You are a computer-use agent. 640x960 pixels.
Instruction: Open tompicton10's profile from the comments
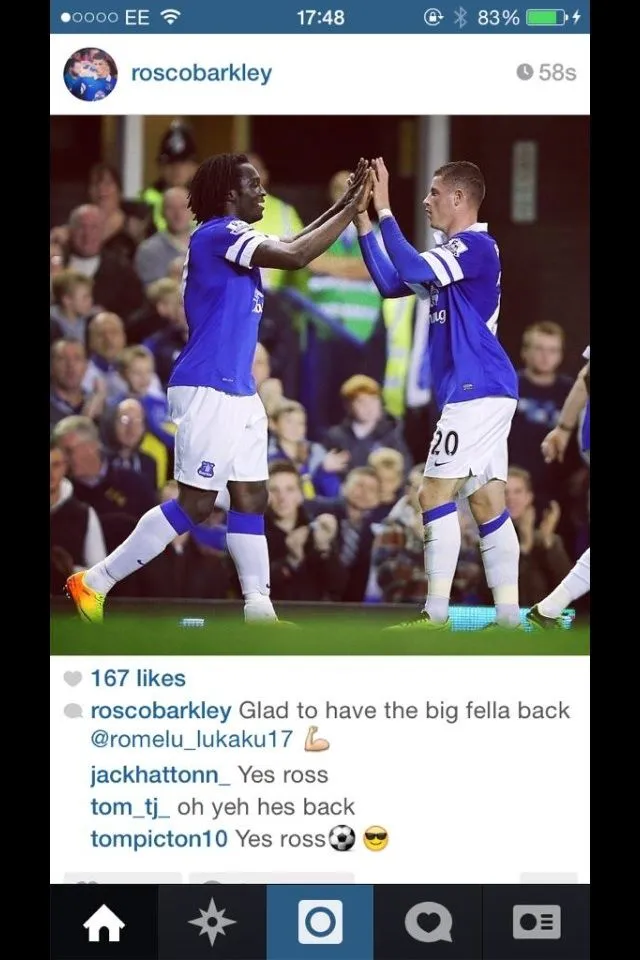coord(159,839)
